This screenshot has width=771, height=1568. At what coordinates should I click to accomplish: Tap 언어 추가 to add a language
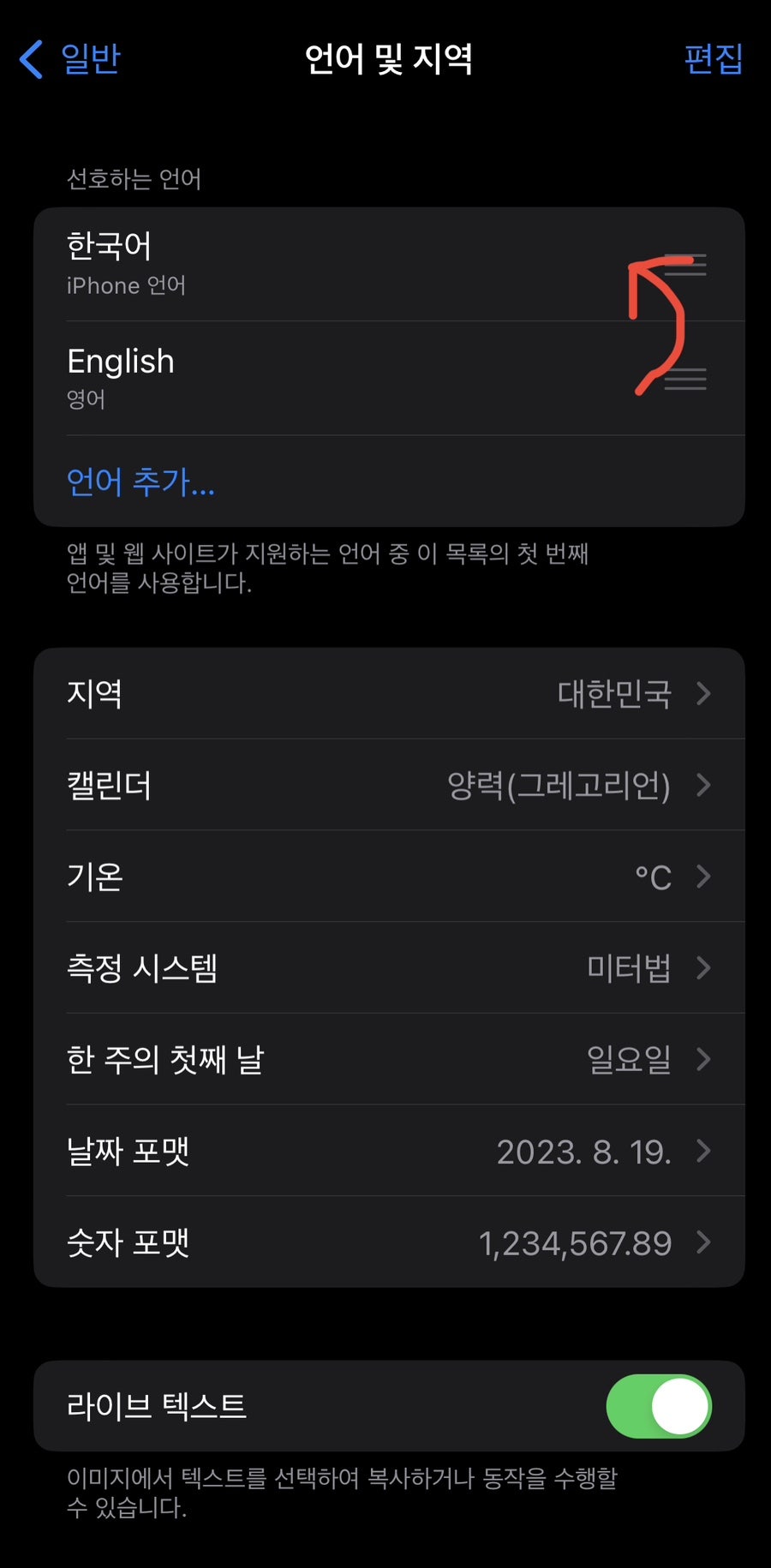point(140,482)
